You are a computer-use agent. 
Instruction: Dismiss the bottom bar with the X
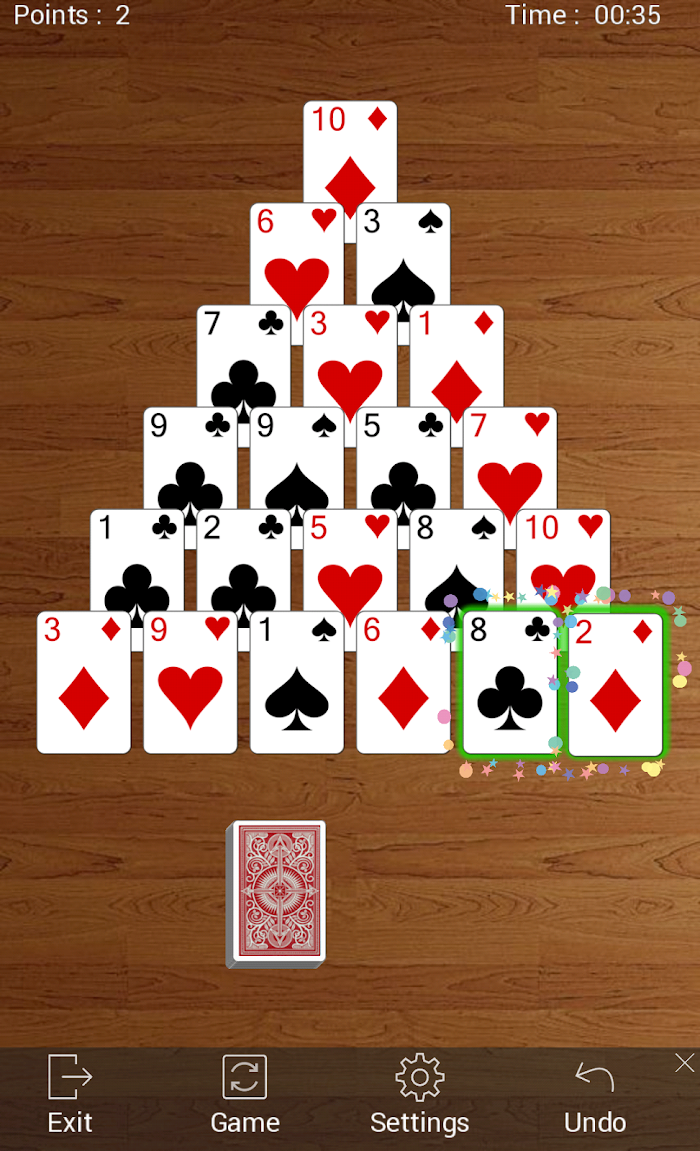685,1063
